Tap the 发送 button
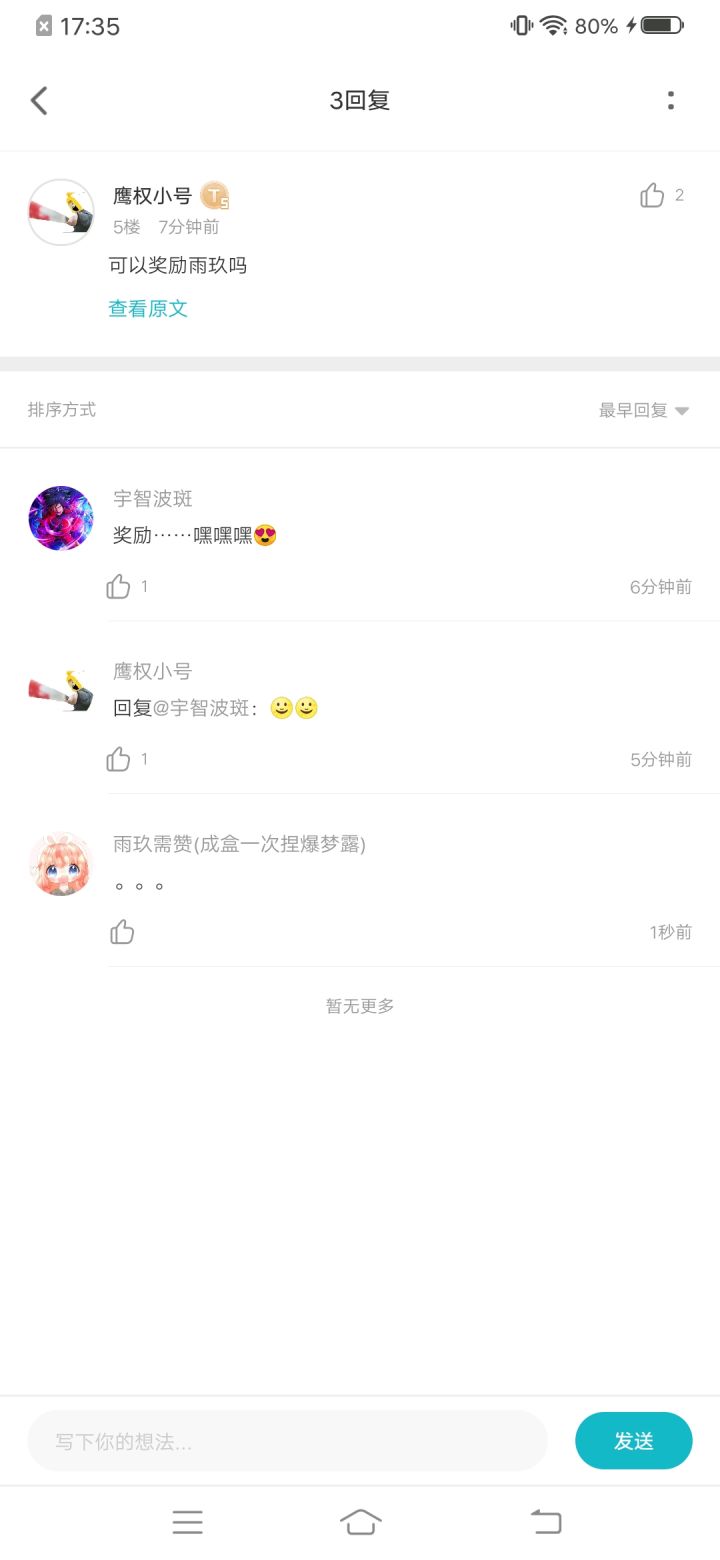Screen dimensions: 720x1560 [x=634, y=1441]
